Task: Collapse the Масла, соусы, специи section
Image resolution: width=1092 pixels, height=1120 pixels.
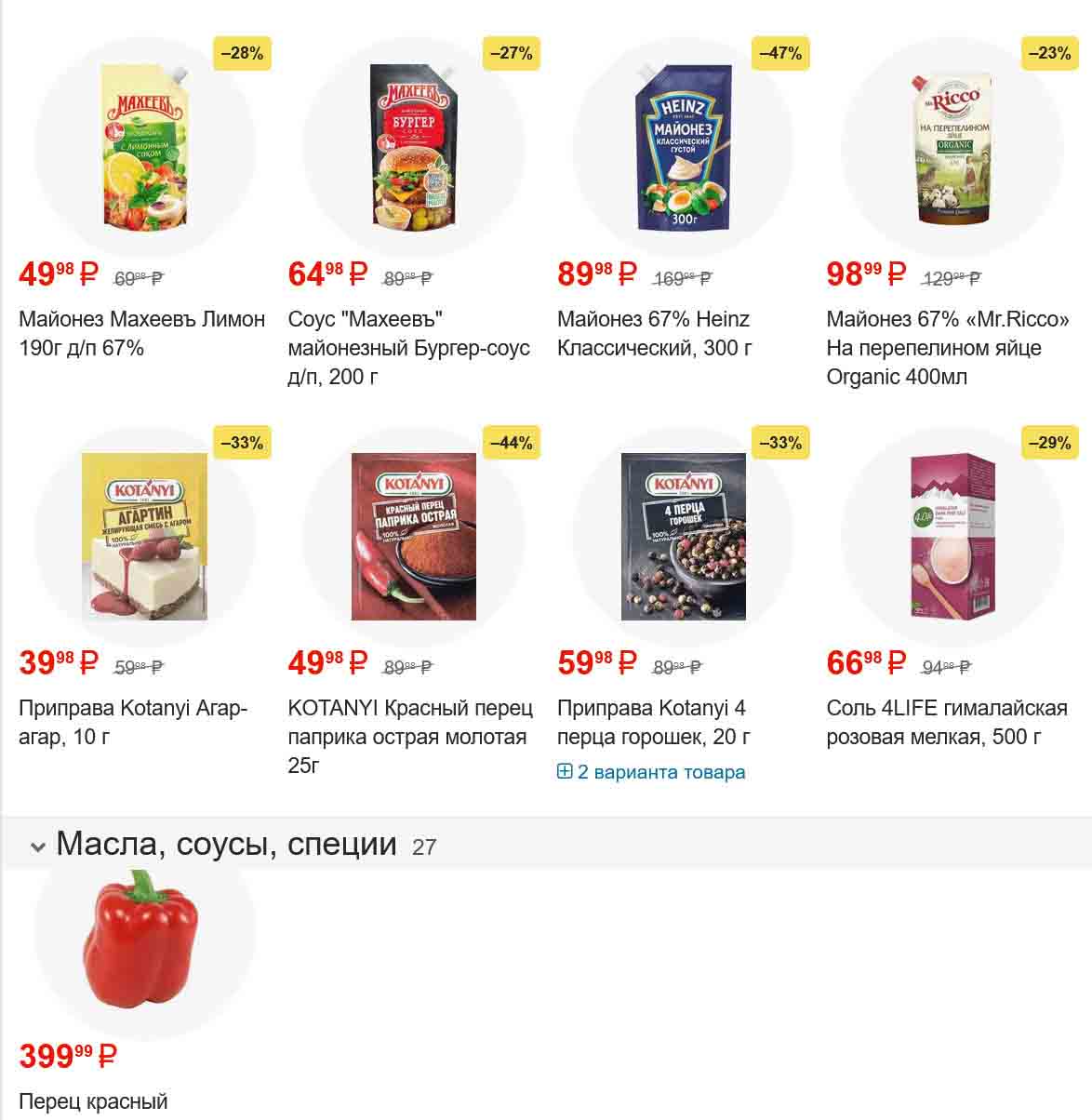Action: pos(38,847)
